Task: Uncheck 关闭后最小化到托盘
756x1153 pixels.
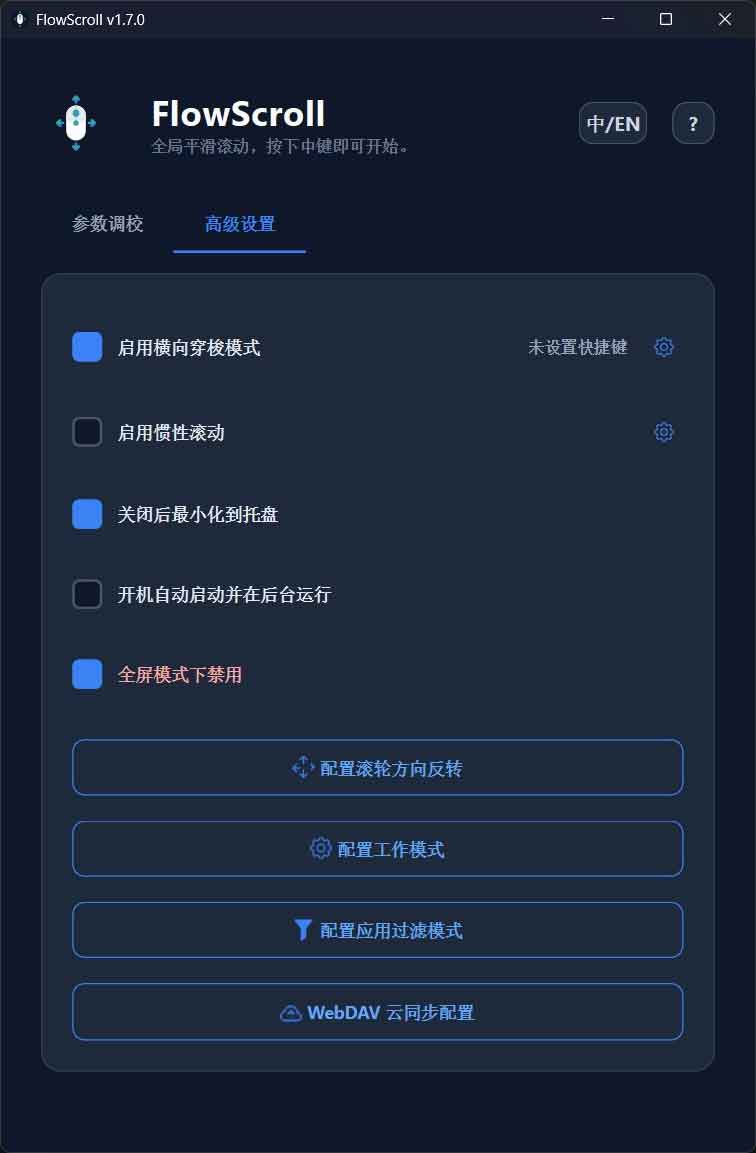Action: 87,513
